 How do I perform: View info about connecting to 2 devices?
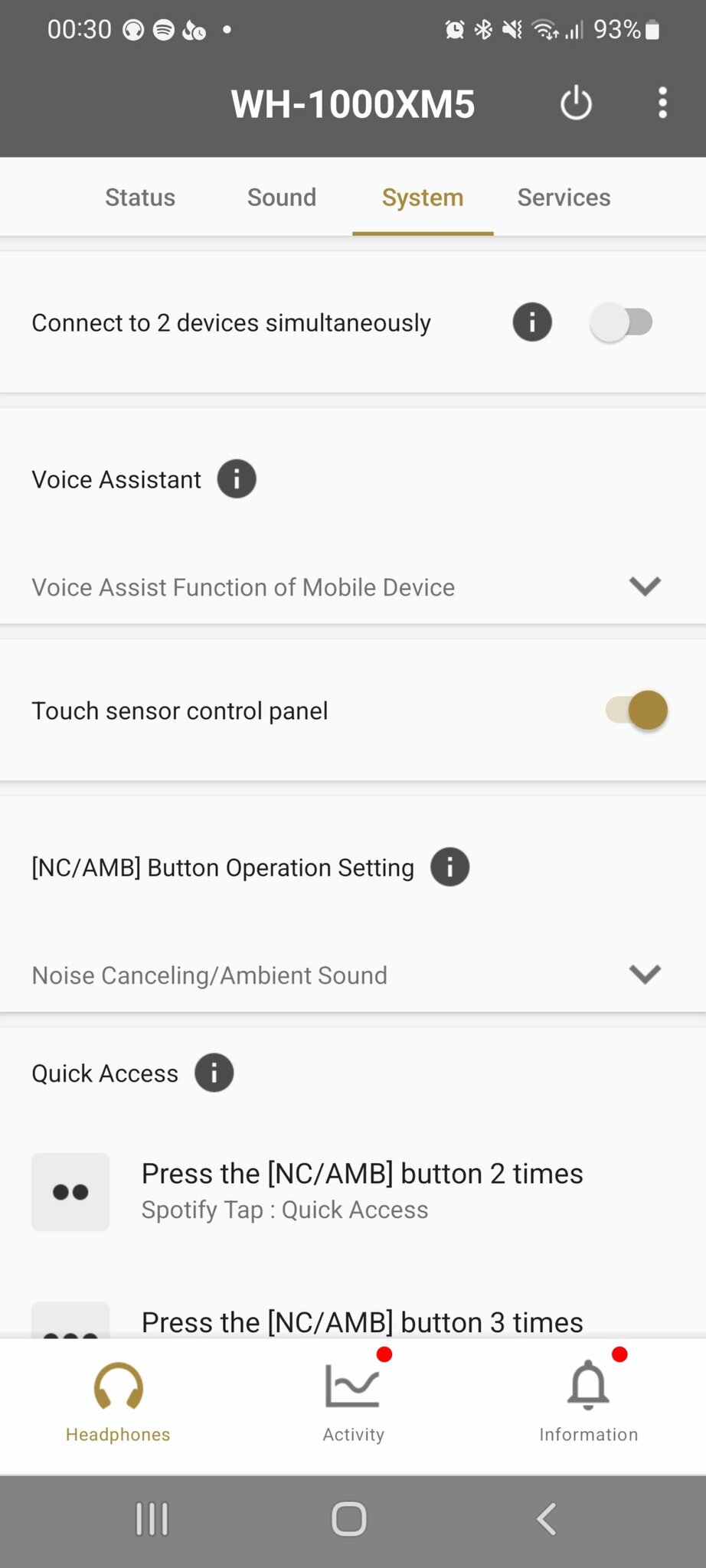point(532,322)
